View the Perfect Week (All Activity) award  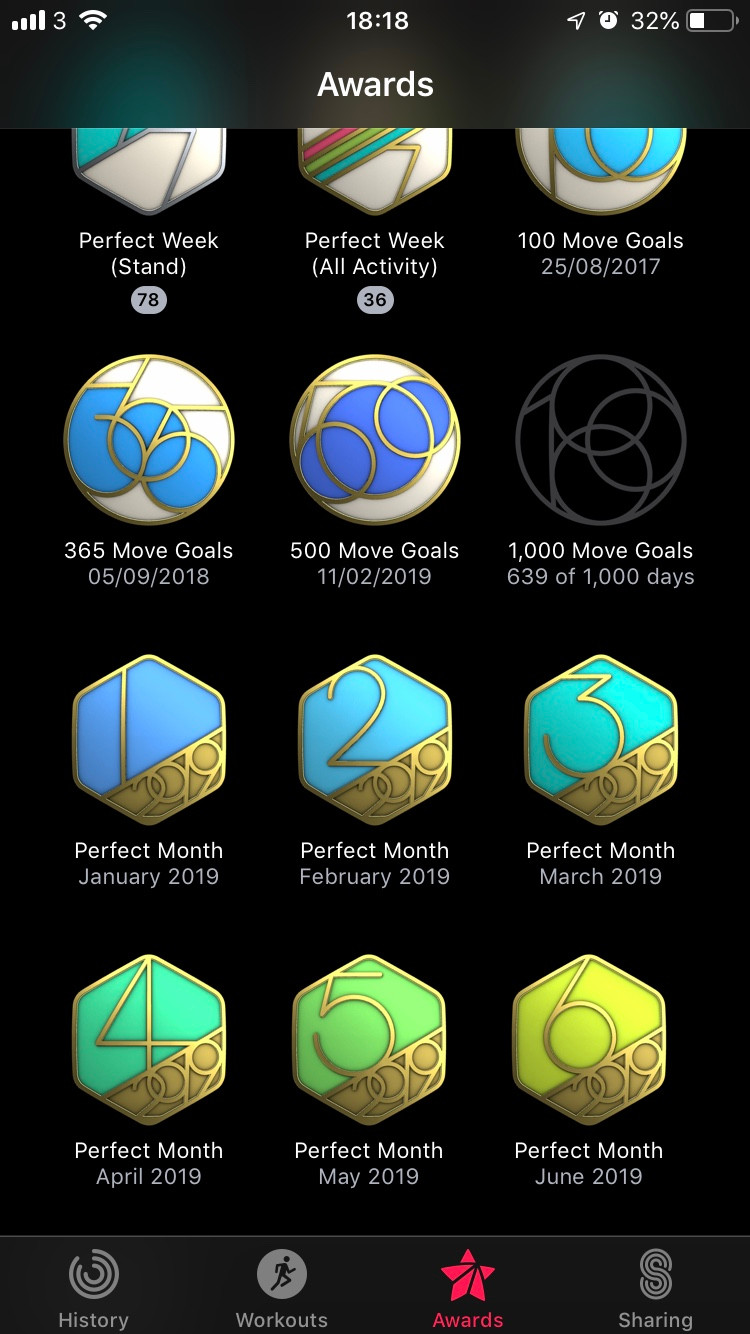tap(375, 180)
